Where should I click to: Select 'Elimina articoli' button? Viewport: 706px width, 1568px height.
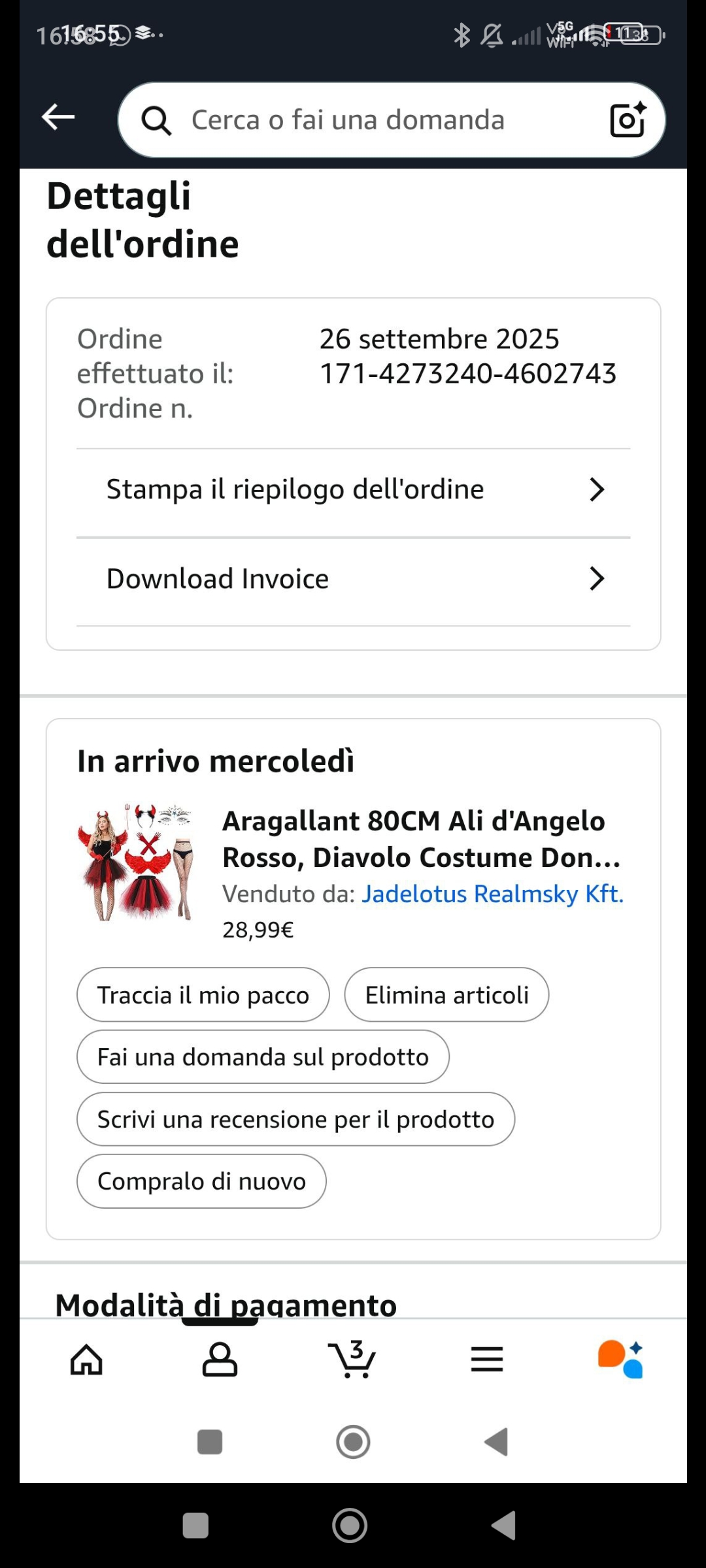(446, 995)
